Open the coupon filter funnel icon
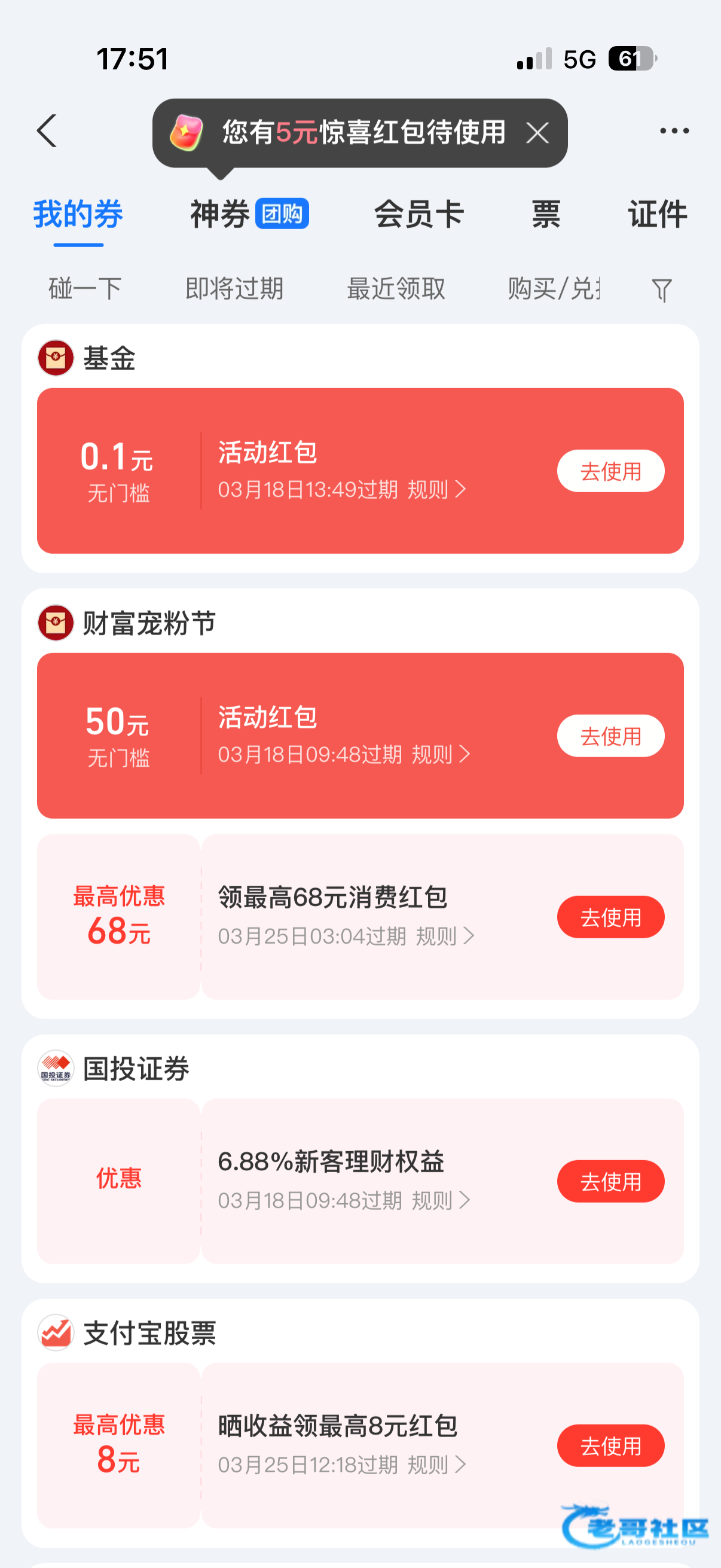Image resolution: width=721 pixels, height=1568 pixels. (x=661, y=289)
